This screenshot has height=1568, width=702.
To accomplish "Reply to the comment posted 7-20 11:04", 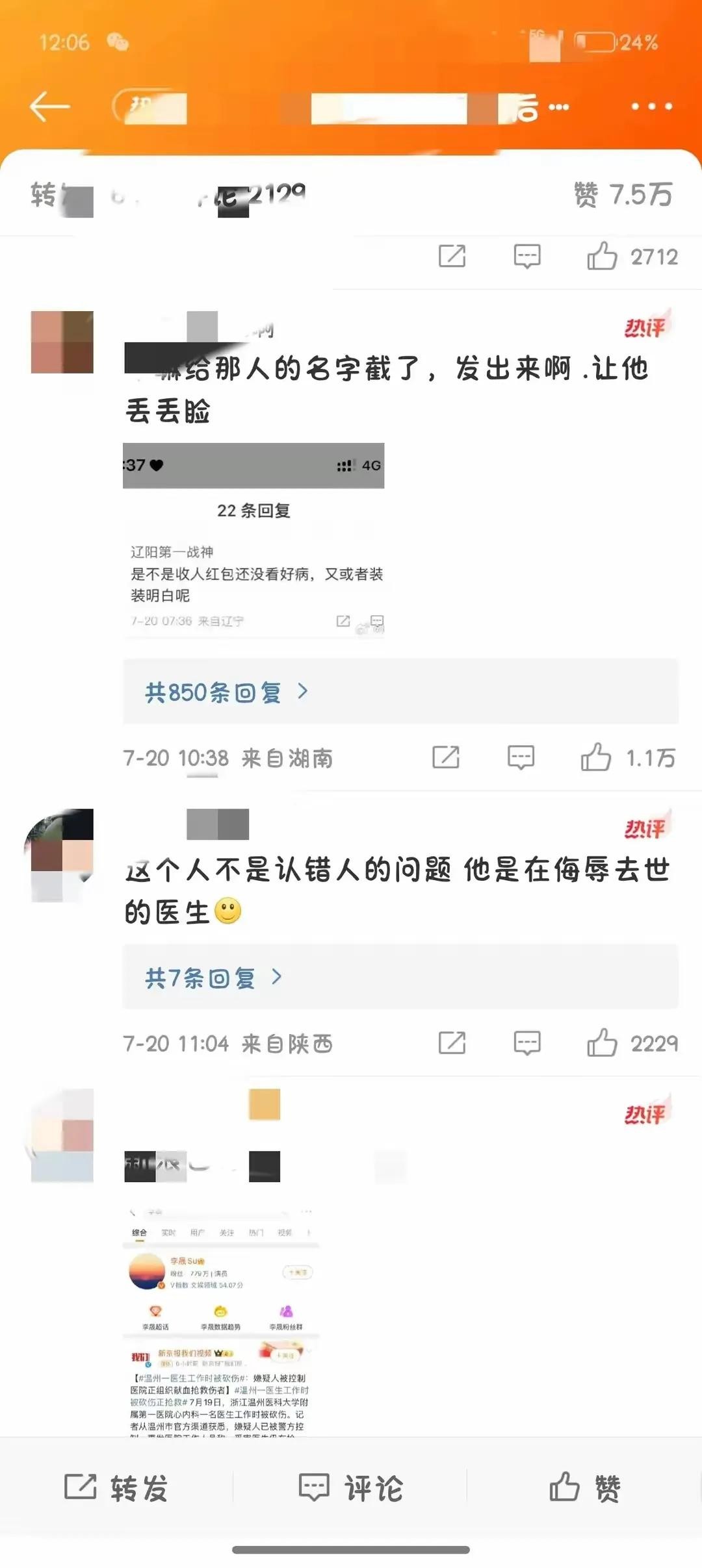I will (x=526, y=1043).
